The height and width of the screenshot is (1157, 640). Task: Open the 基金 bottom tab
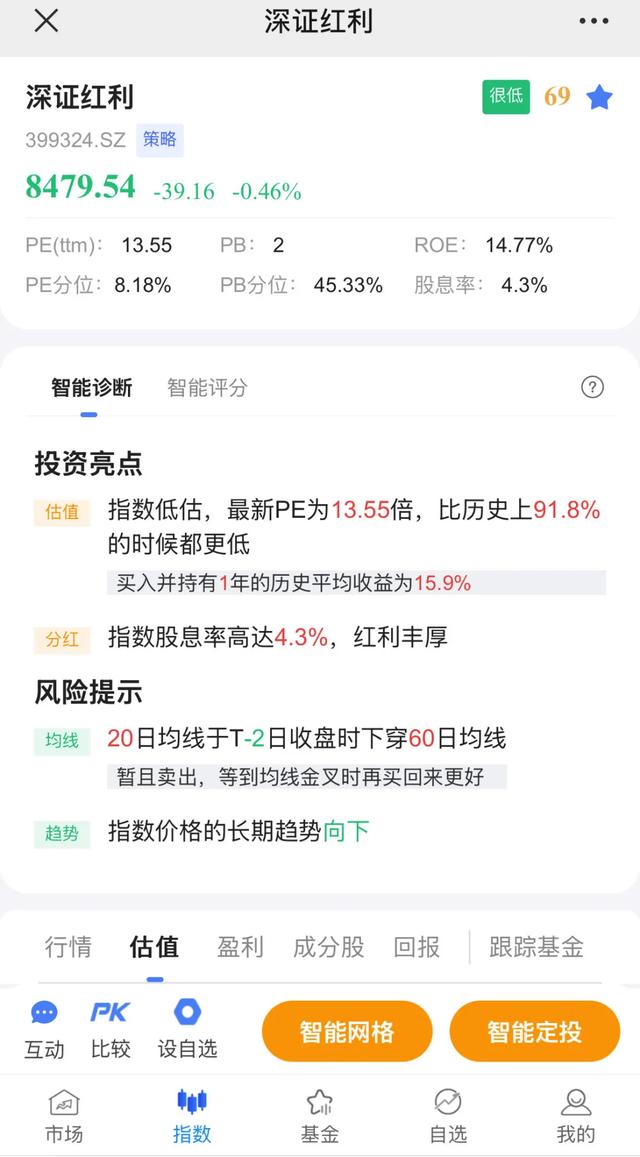320,1116
